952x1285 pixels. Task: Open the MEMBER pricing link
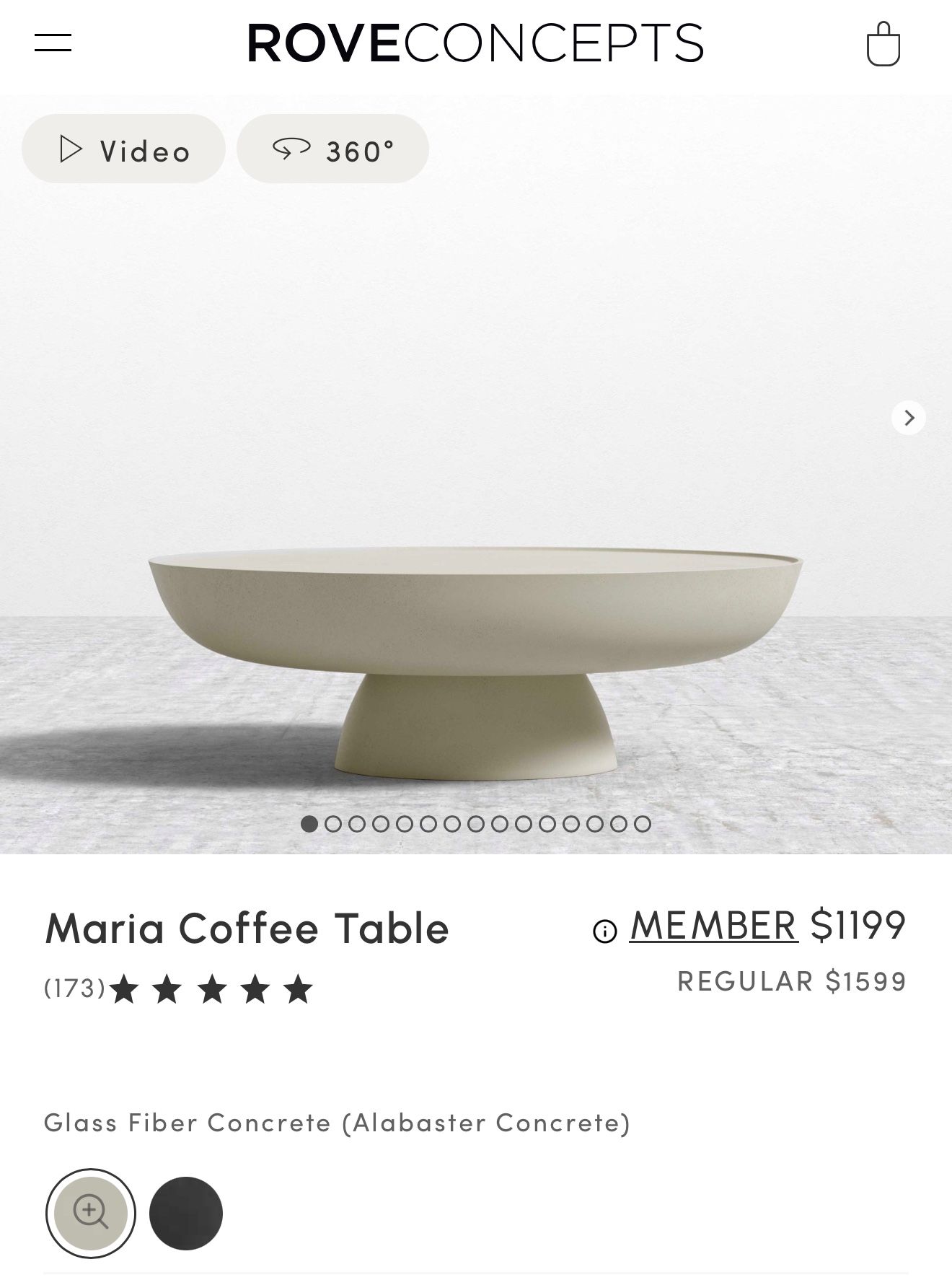(713, 925)
